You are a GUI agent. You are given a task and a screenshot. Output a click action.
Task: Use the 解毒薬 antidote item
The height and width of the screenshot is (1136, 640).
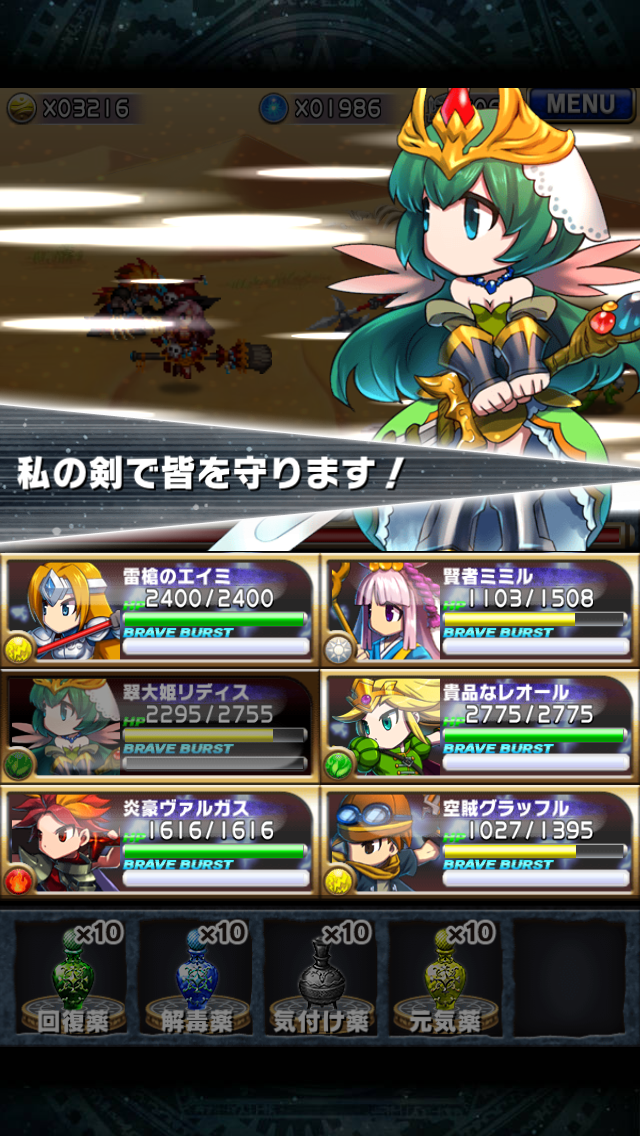[x=201, y=978]
